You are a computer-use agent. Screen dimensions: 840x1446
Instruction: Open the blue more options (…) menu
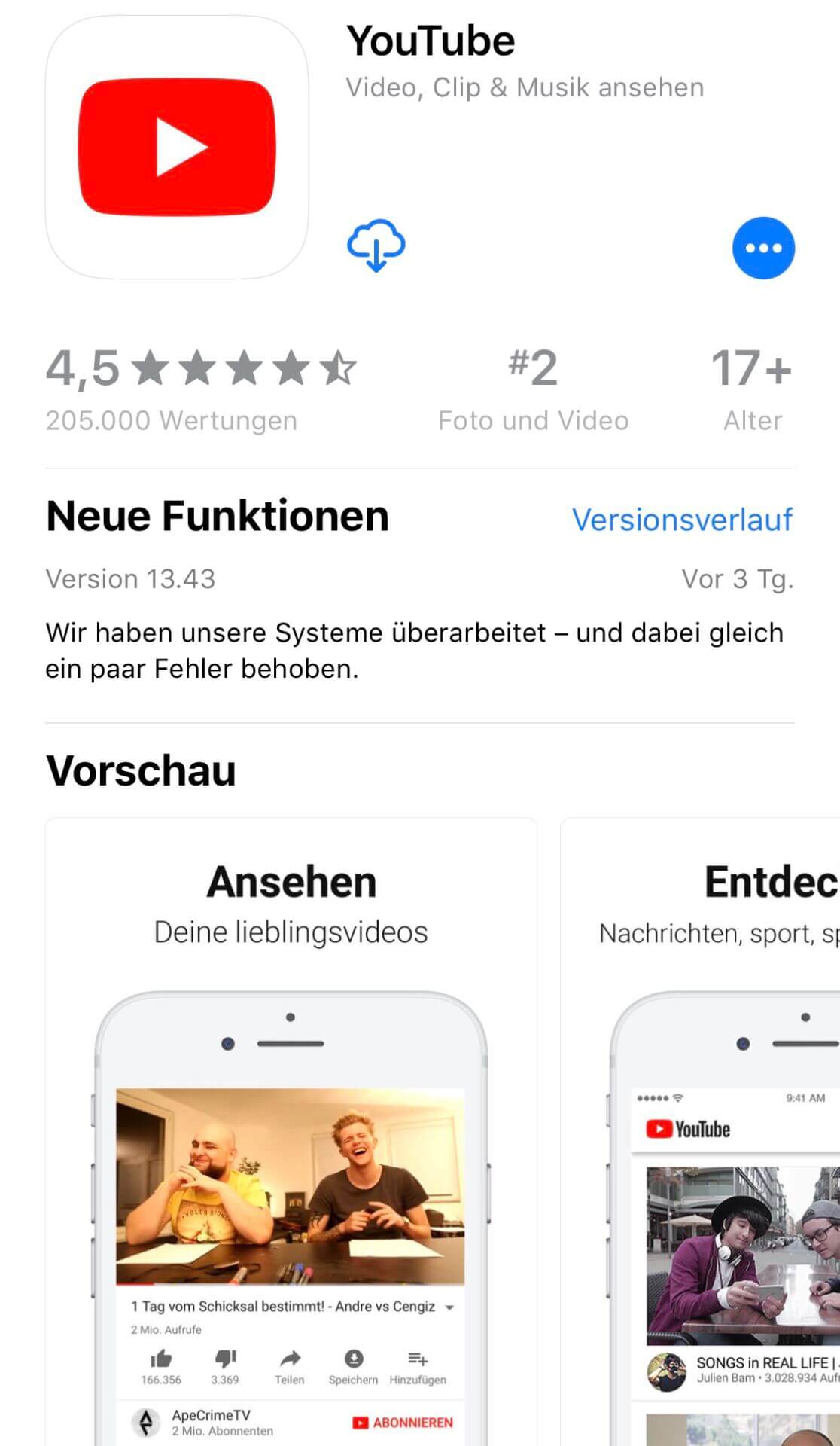[x=763, y=249]
